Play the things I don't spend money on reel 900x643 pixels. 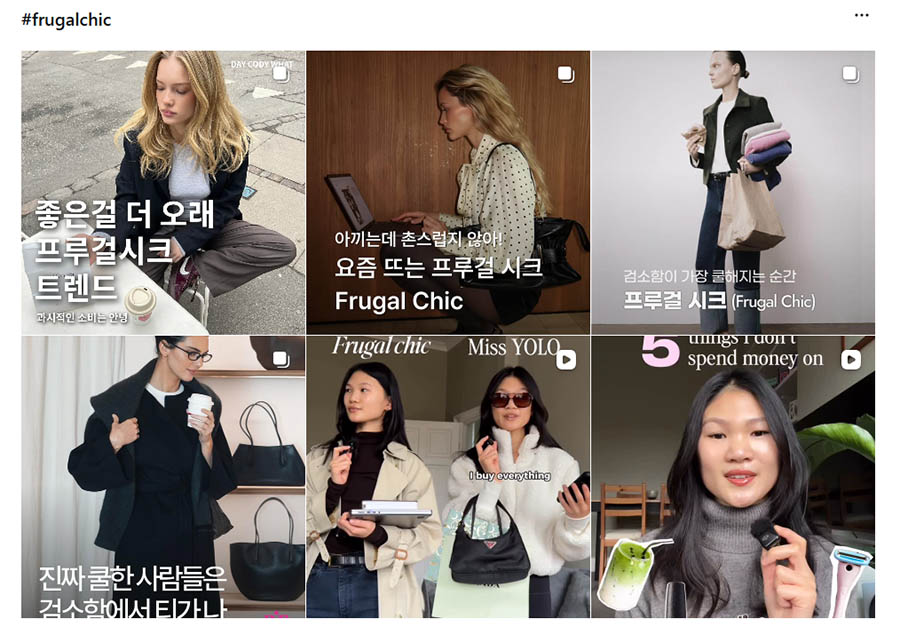[733, 477]
